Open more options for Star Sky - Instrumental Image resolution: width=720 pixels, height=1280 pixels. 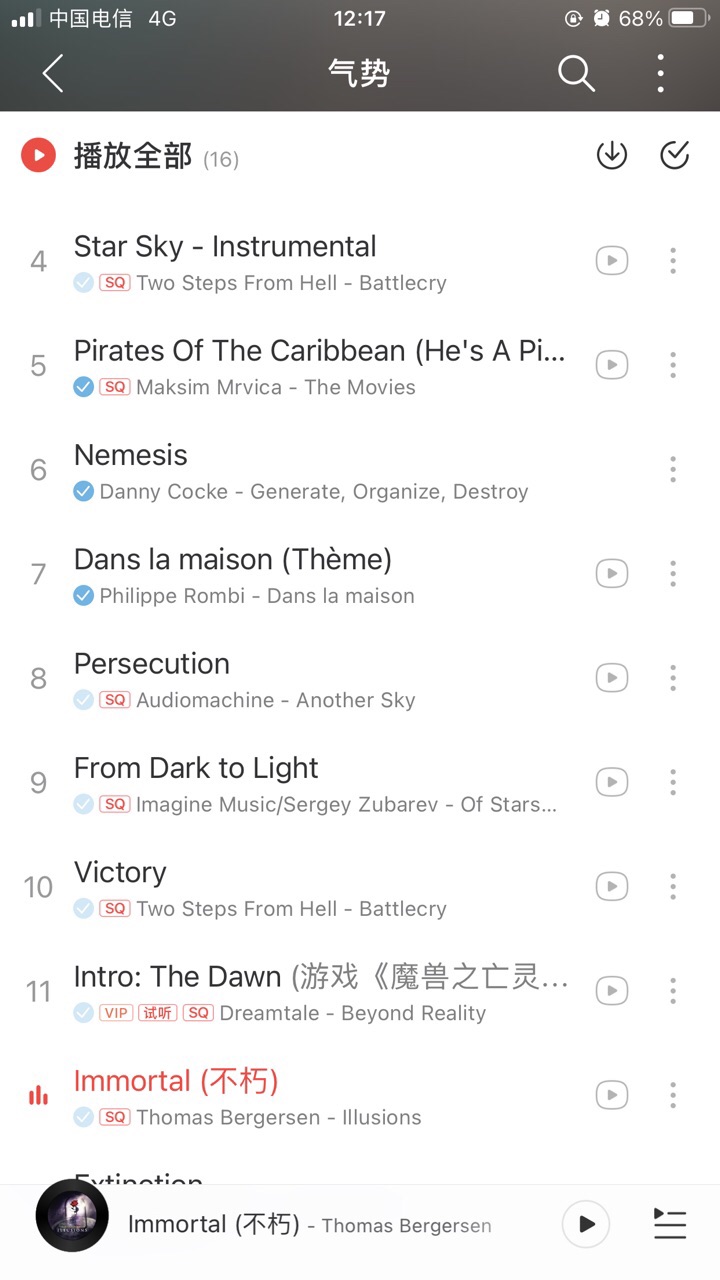(x=673, y=261)
